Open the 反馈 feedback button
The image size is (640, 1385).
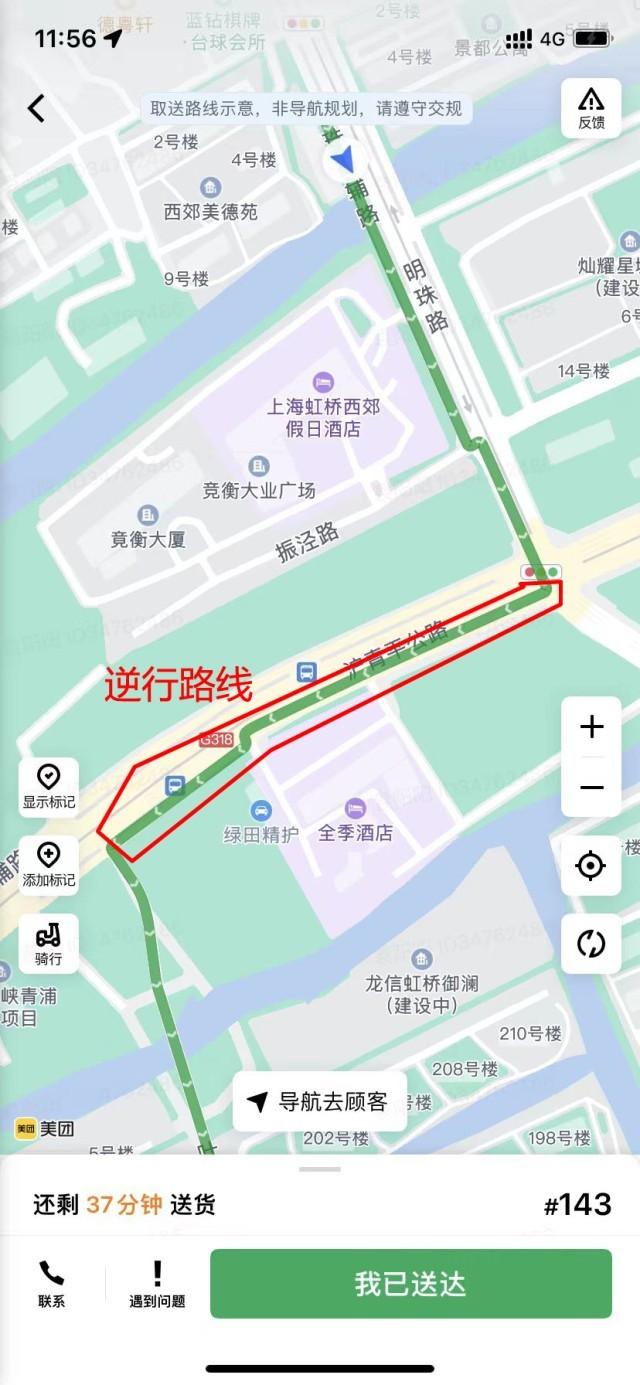pyautogui.click(x=591, y=108)
